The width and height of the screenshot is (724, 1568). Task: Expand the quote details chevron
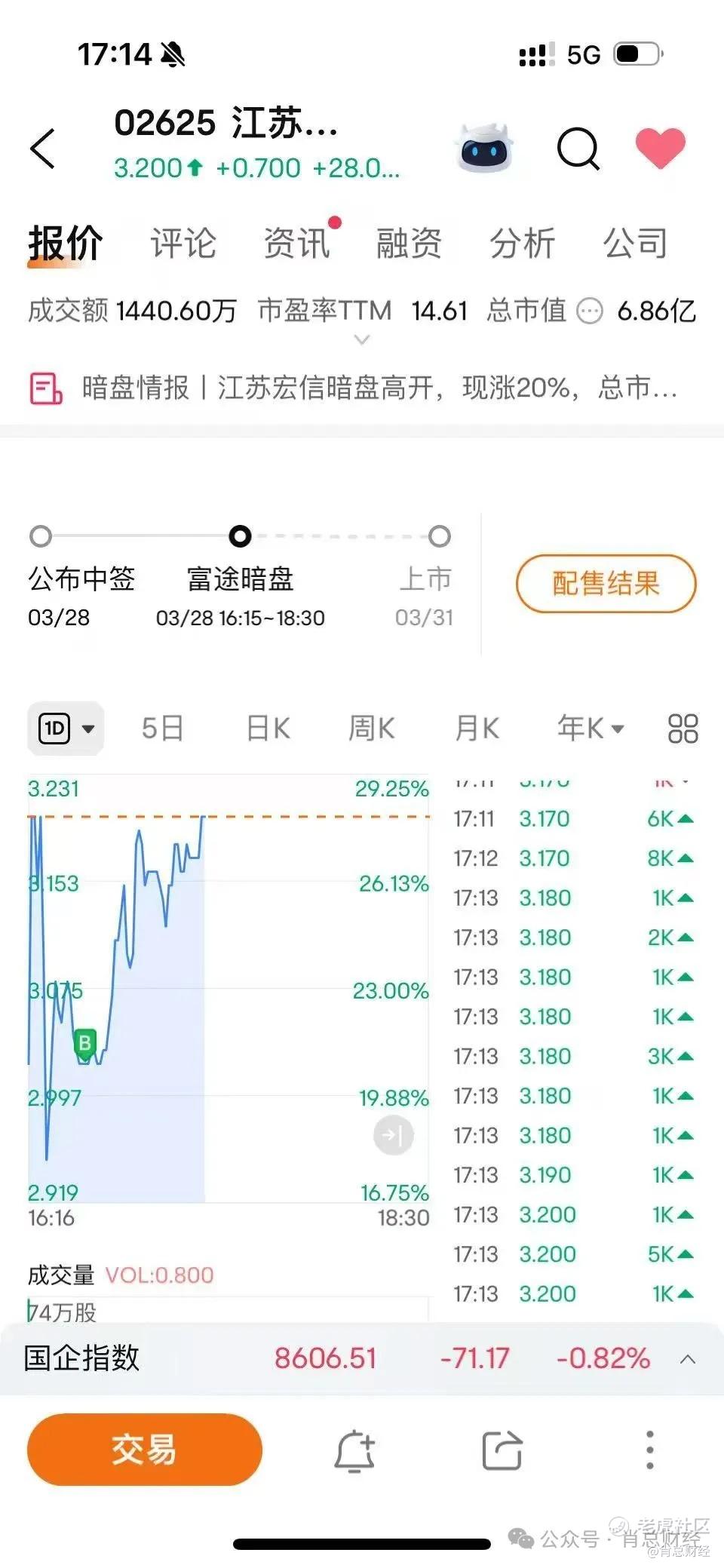click(362, 340)
